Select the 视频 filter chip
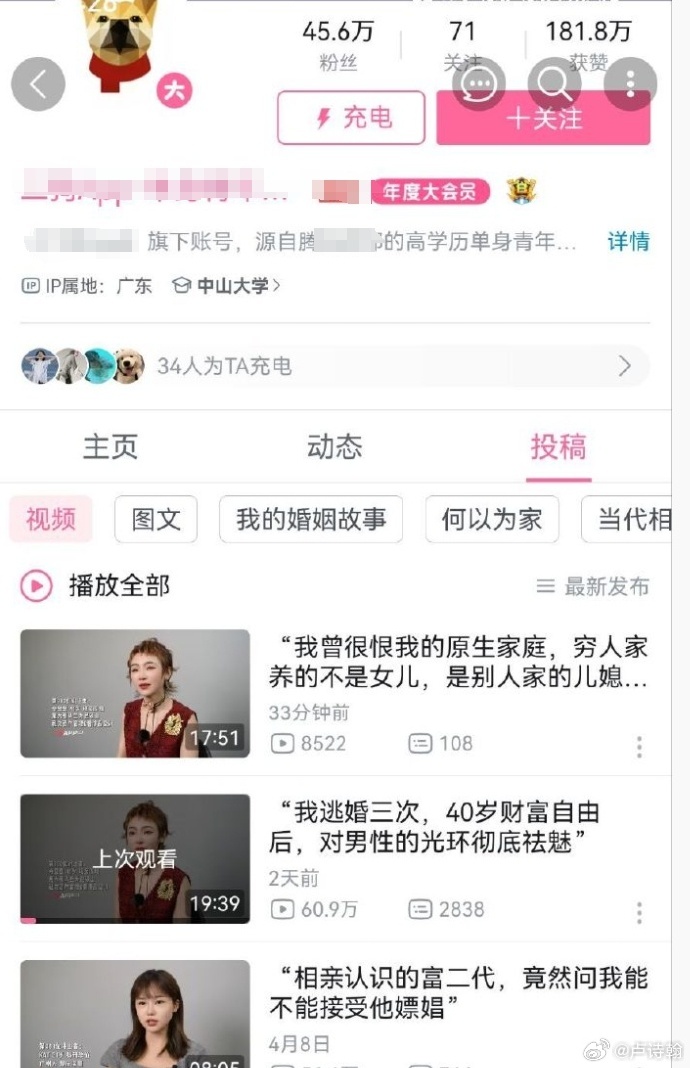Viewport: 690px width, 1068px height. 51,519
